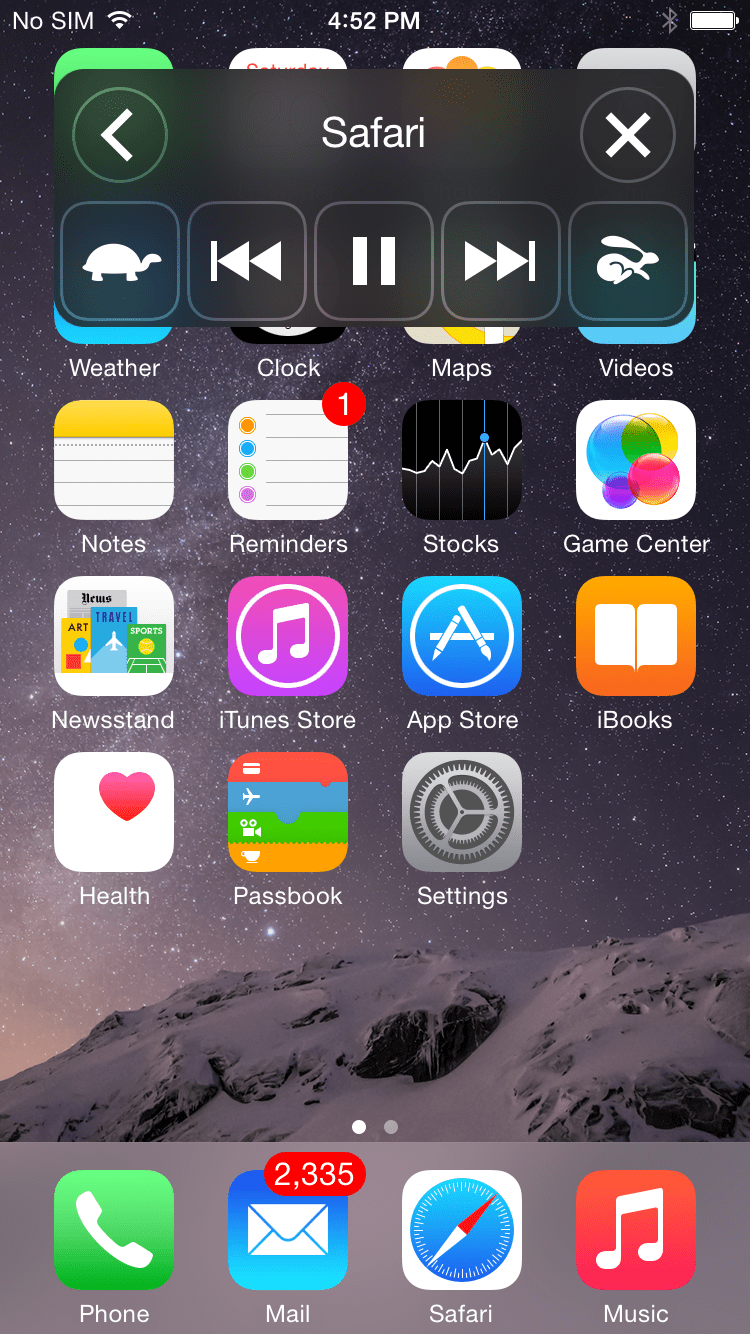750x1334 pixels.
Task: Select the rabbit icon to speed up speech
Action: [x=628, y=262]
